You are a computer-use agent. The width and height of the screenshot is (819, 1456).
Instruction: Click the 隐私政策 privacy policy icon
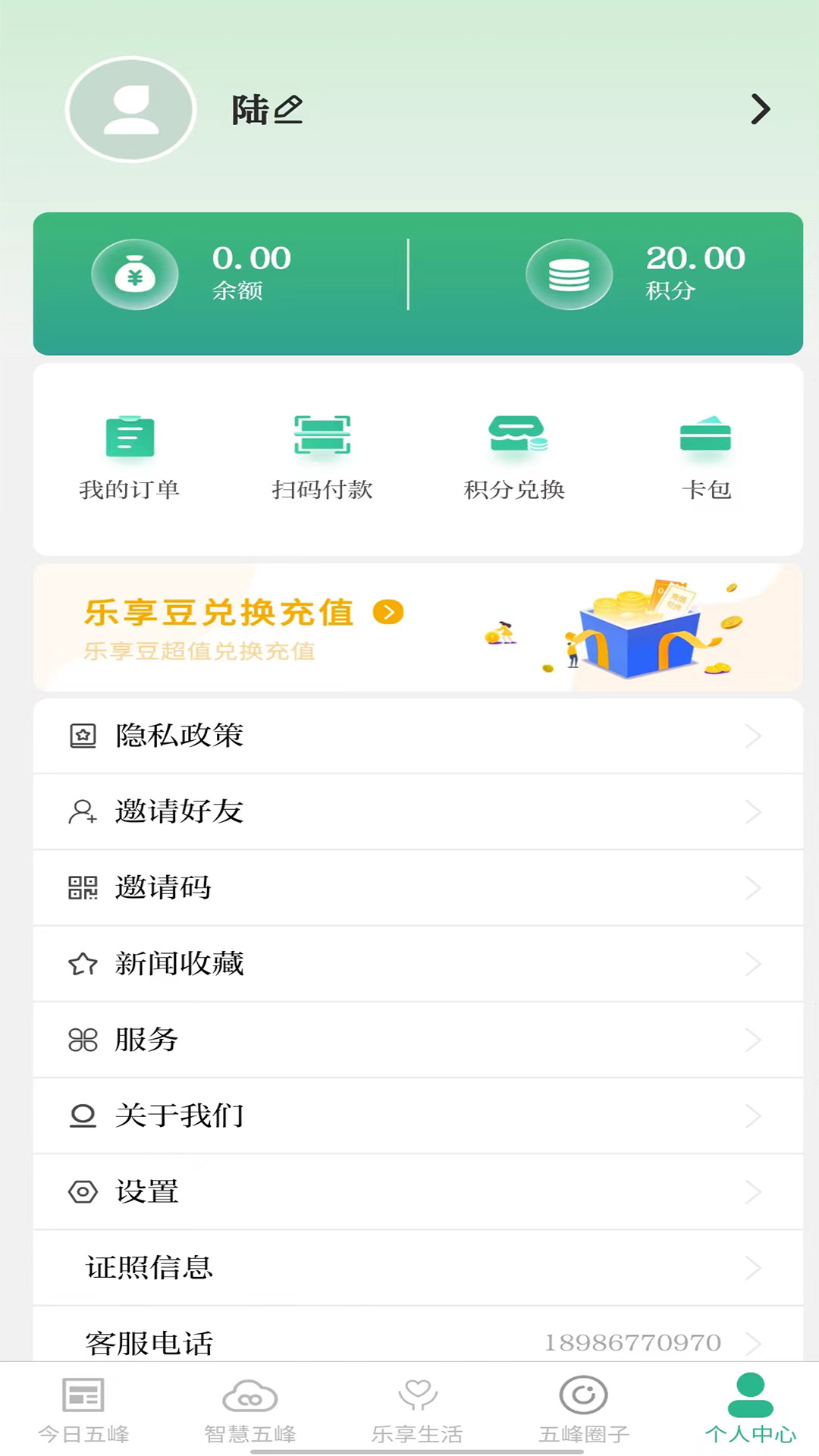(83, 736)
